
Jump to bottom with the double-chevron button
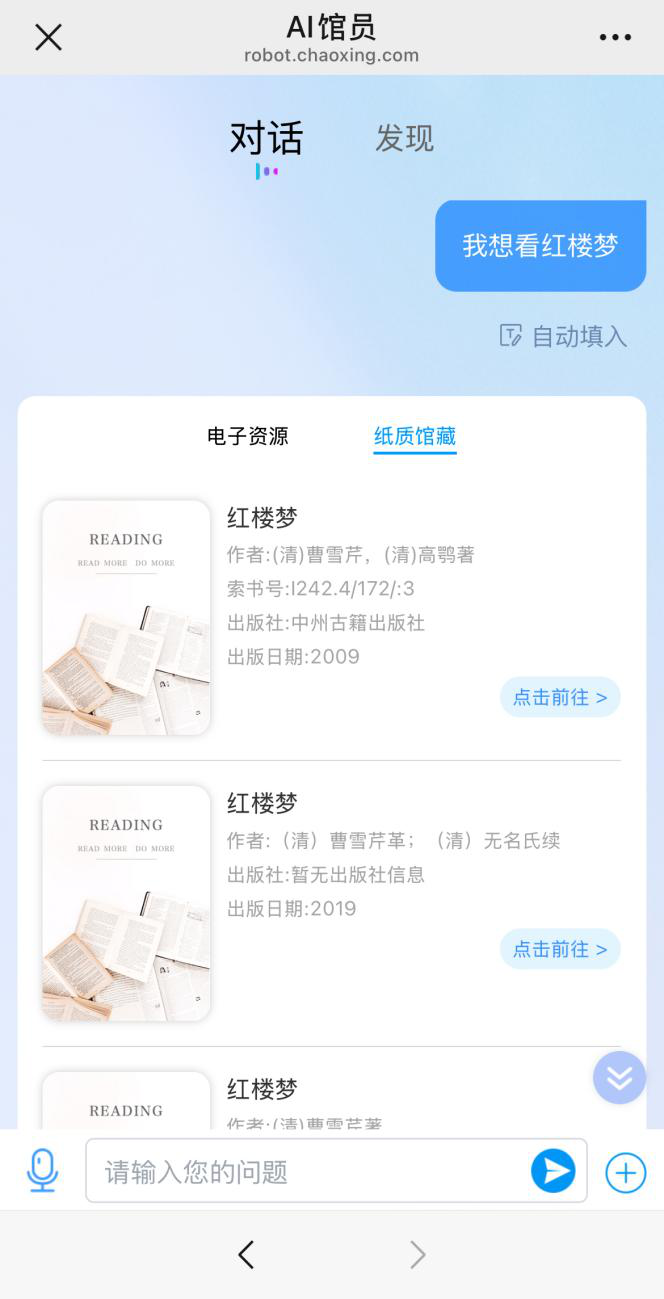click(619, 1077)
